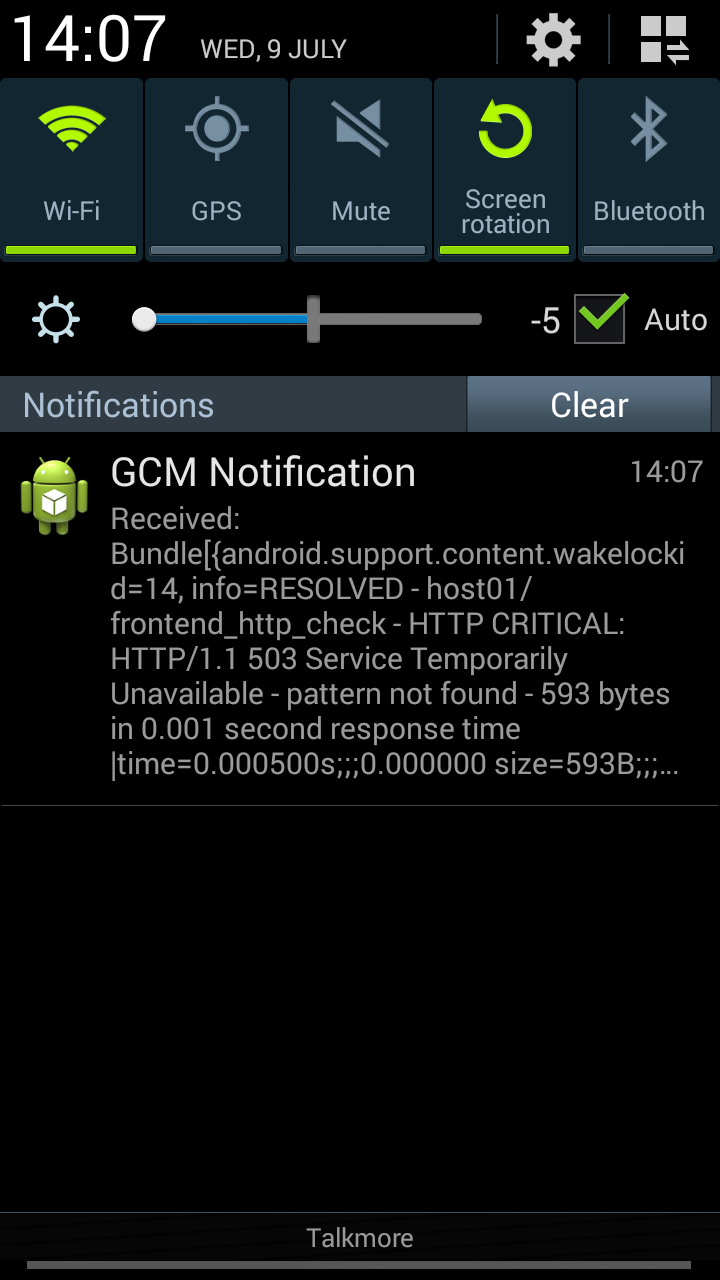Turn on Bluetooth

pos(649,170)
